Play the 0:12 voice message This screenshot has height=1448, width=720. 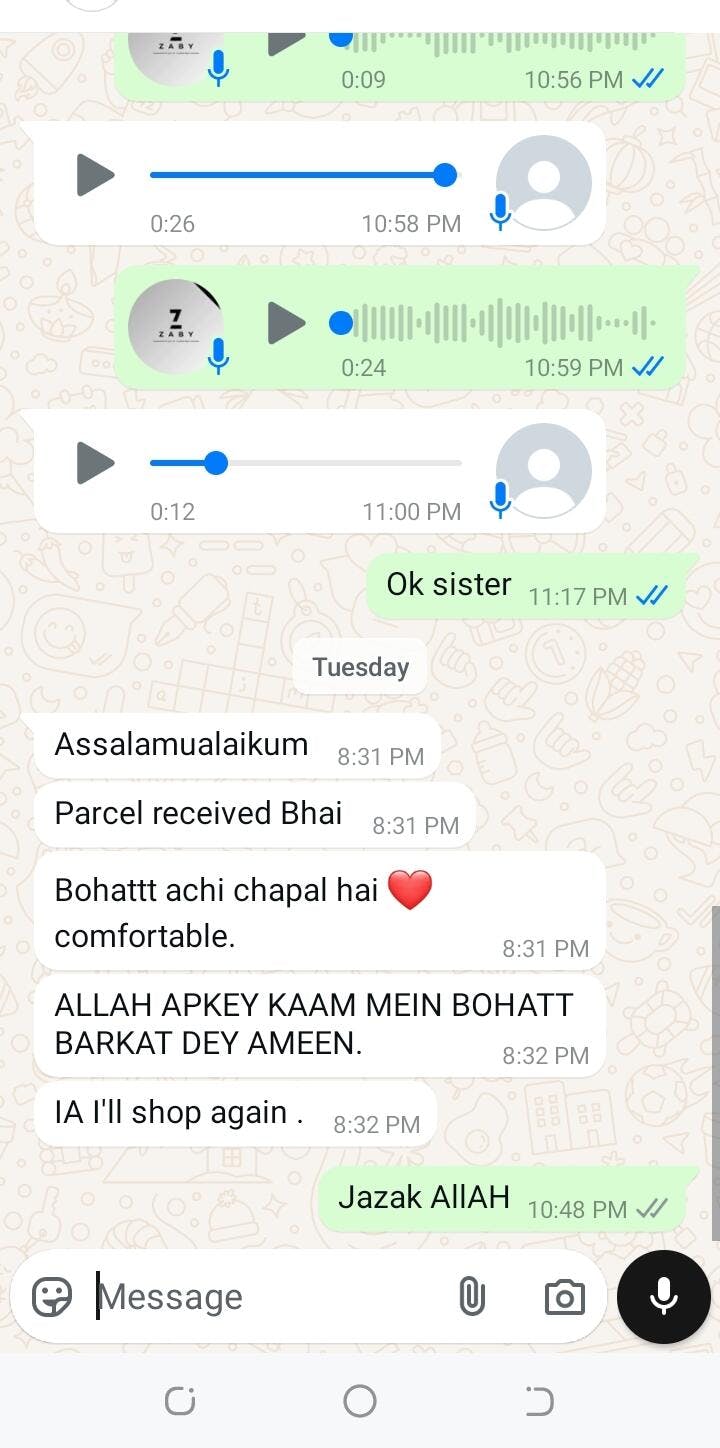96,463
